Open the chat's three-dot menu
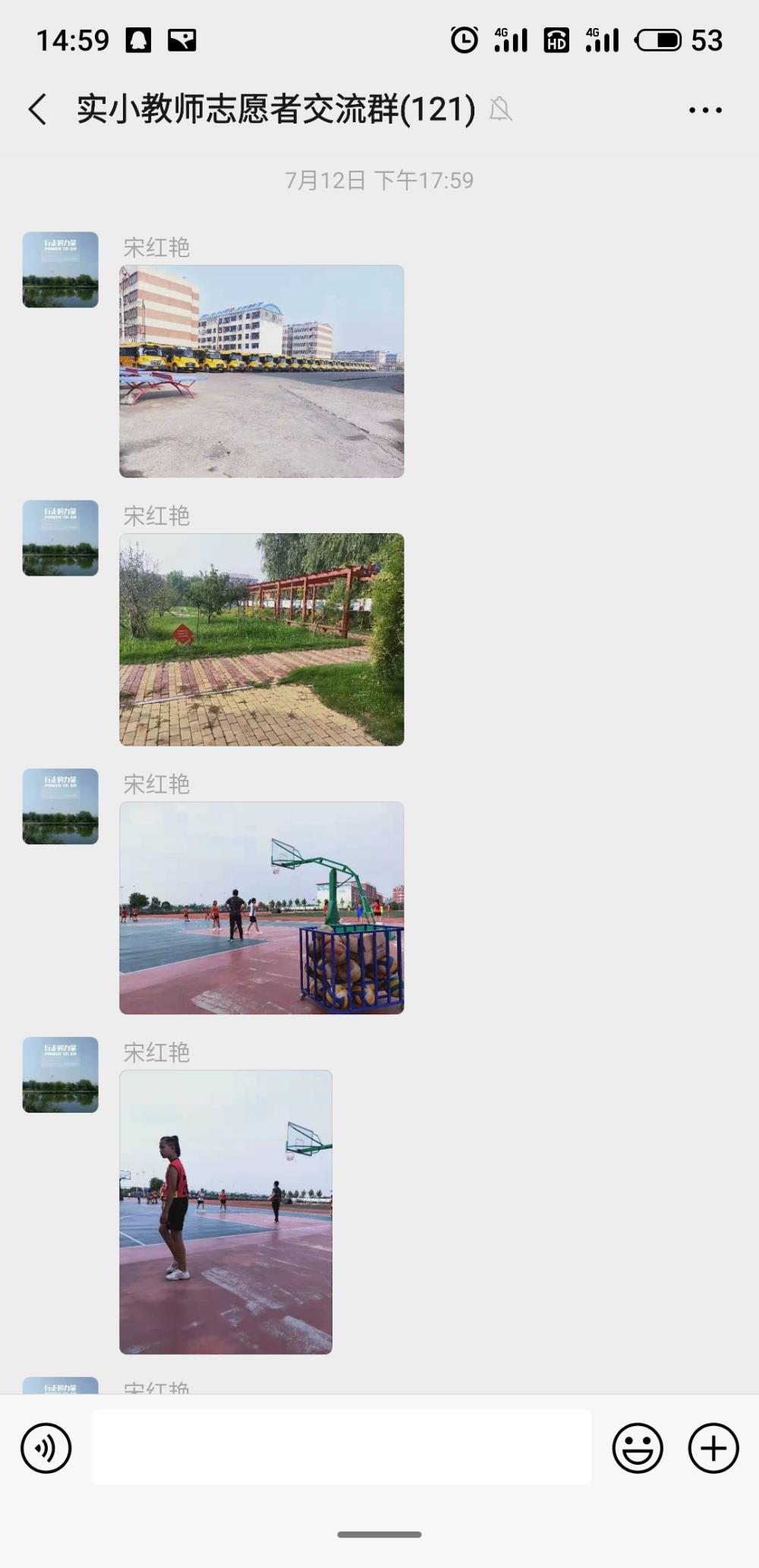 click(705, 110)
